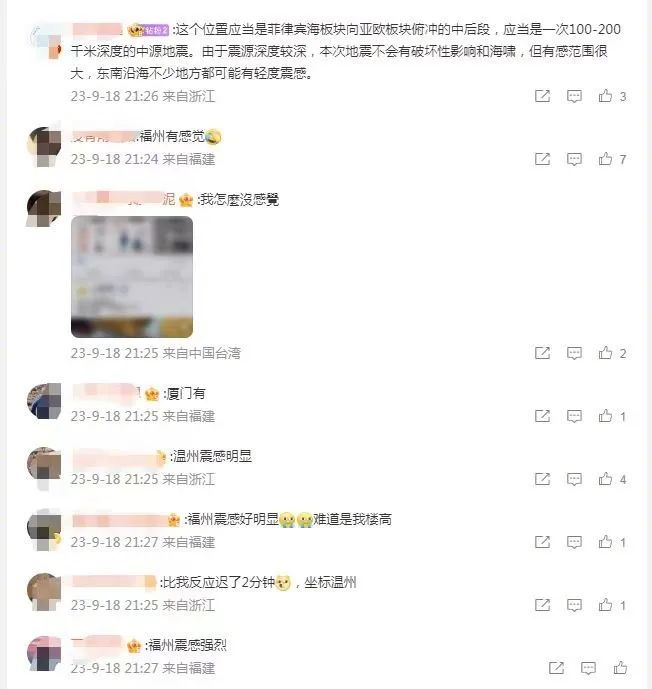This screenshot has width=652, height=689.
Task: Like the 厦门有 comment
Action: tap(605, 416)
